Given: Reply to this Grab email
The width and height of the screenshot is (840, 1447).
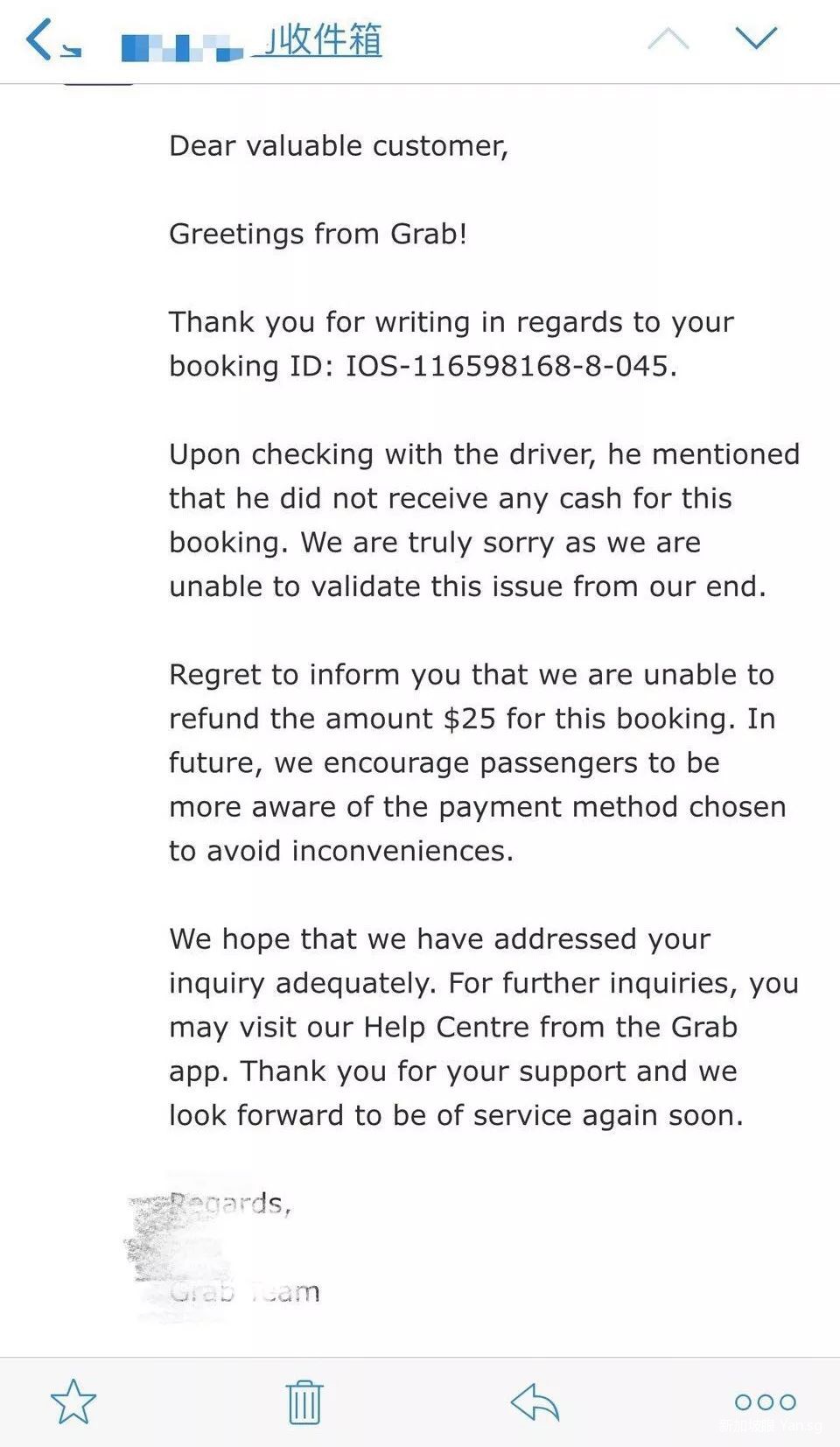Looking at the screenshot, I should coord(535,1402).
